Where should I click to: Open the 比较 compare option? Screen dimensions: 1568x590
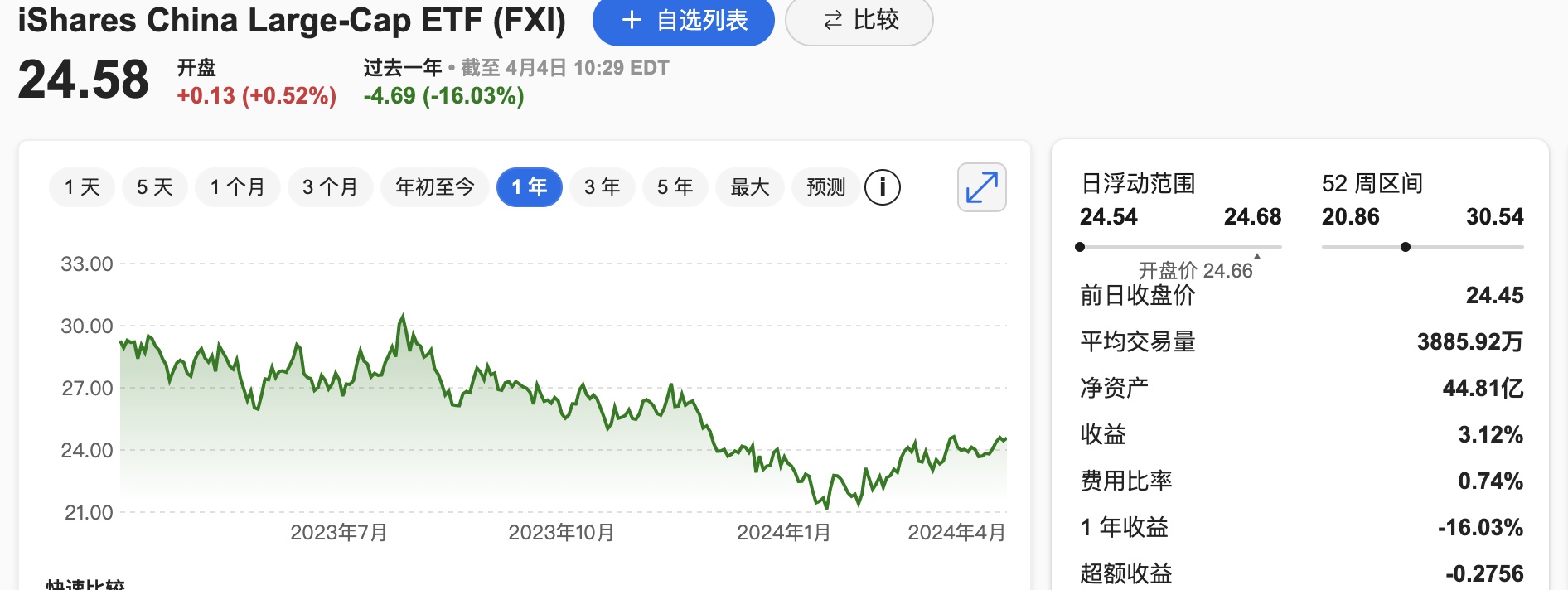(x=859, y=21)
